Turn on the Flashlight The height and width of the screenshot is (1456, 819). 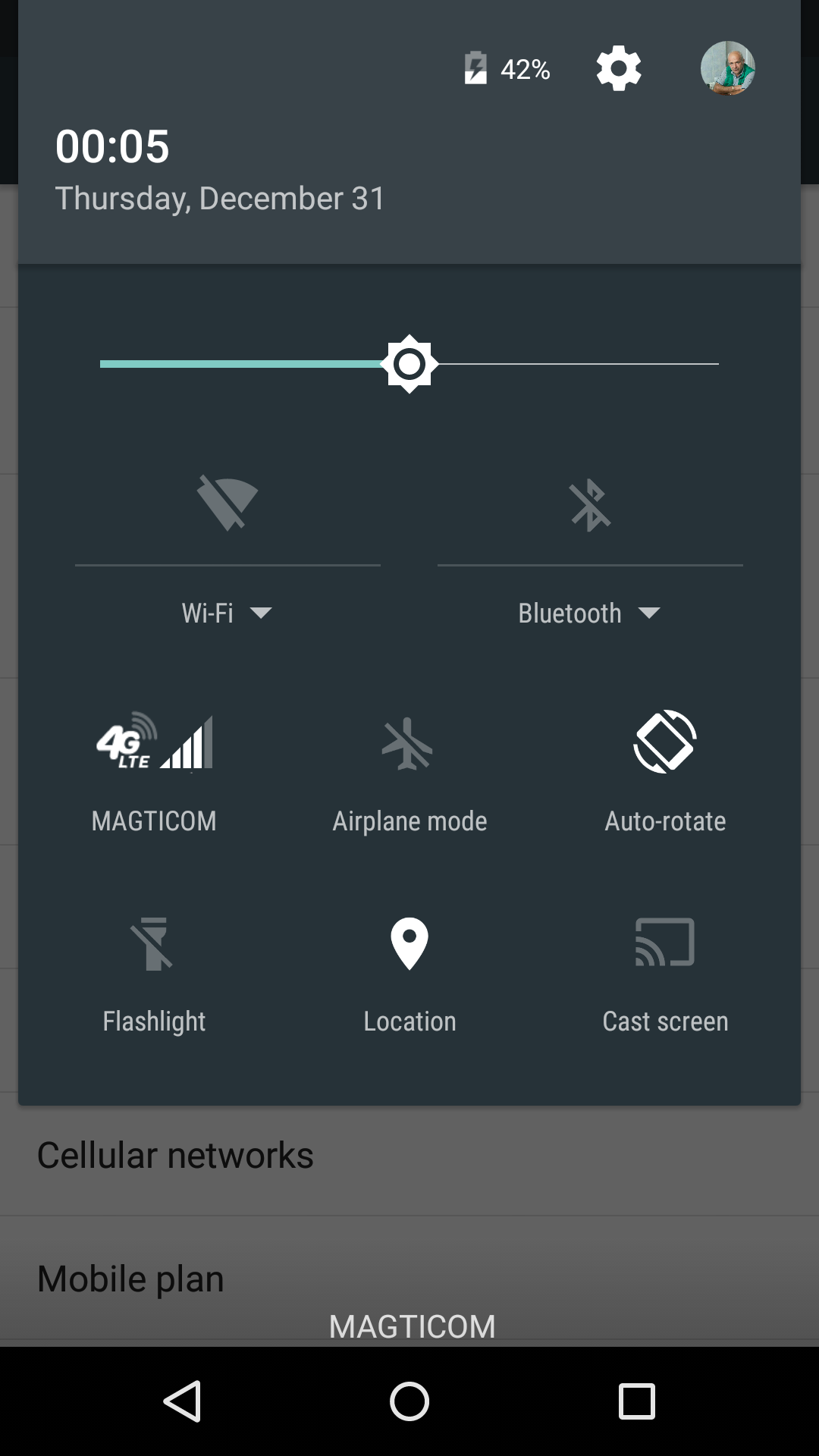click(153, 971)
